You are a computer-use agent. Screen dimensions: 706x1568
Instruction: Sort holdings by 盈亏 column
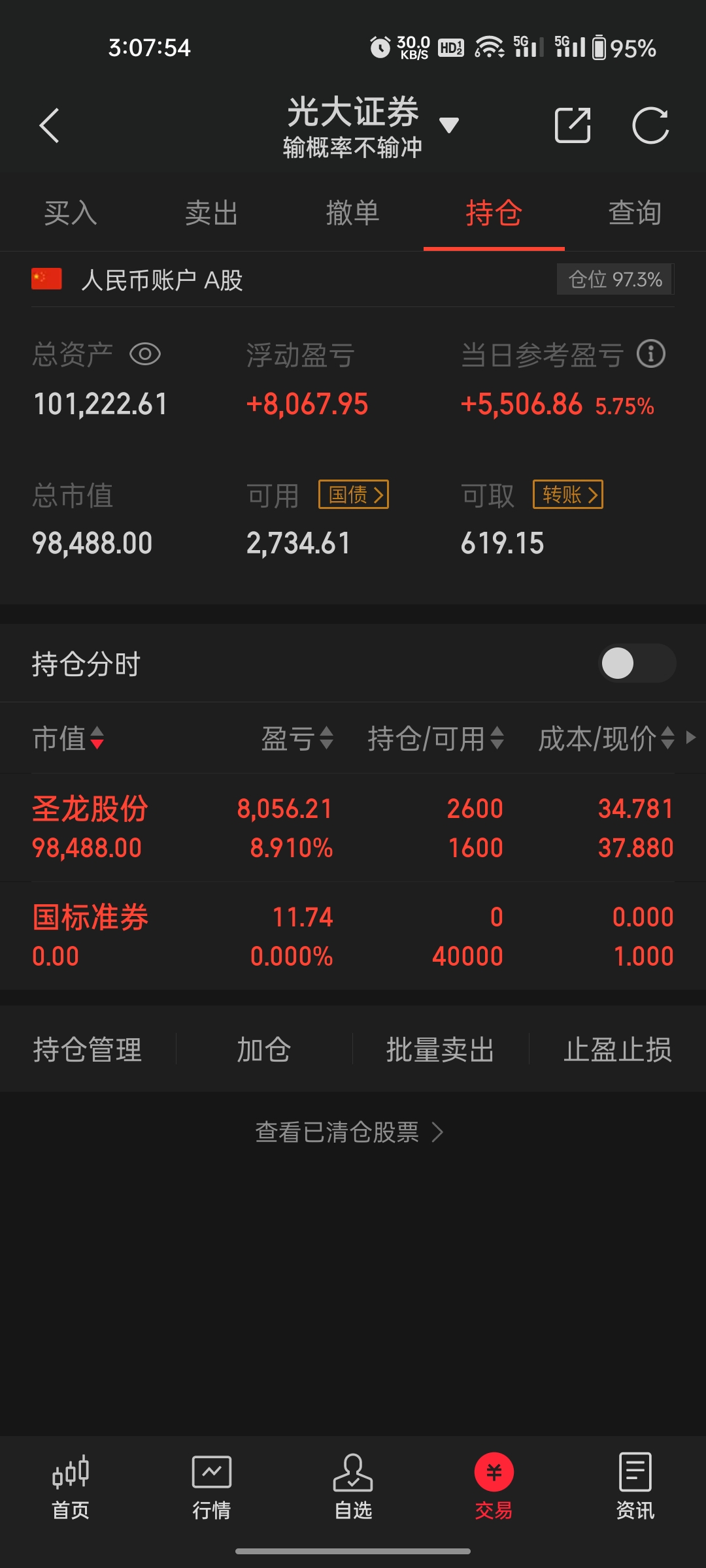(297, 739)
